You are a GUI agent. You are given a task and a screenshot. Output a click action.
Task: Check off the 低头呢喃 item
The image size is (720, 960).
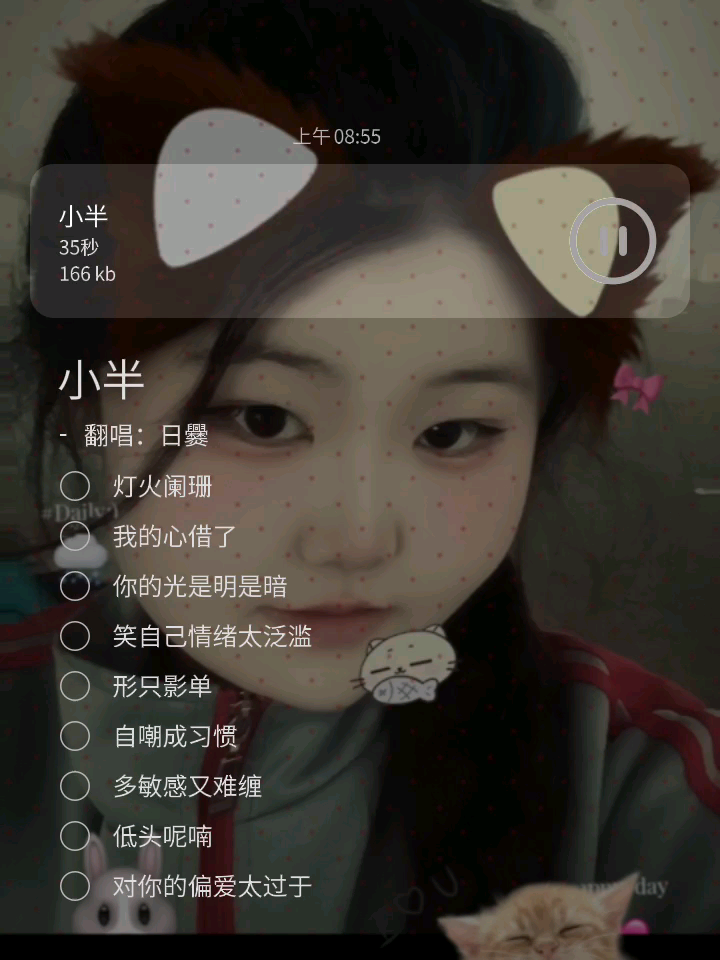75,836
